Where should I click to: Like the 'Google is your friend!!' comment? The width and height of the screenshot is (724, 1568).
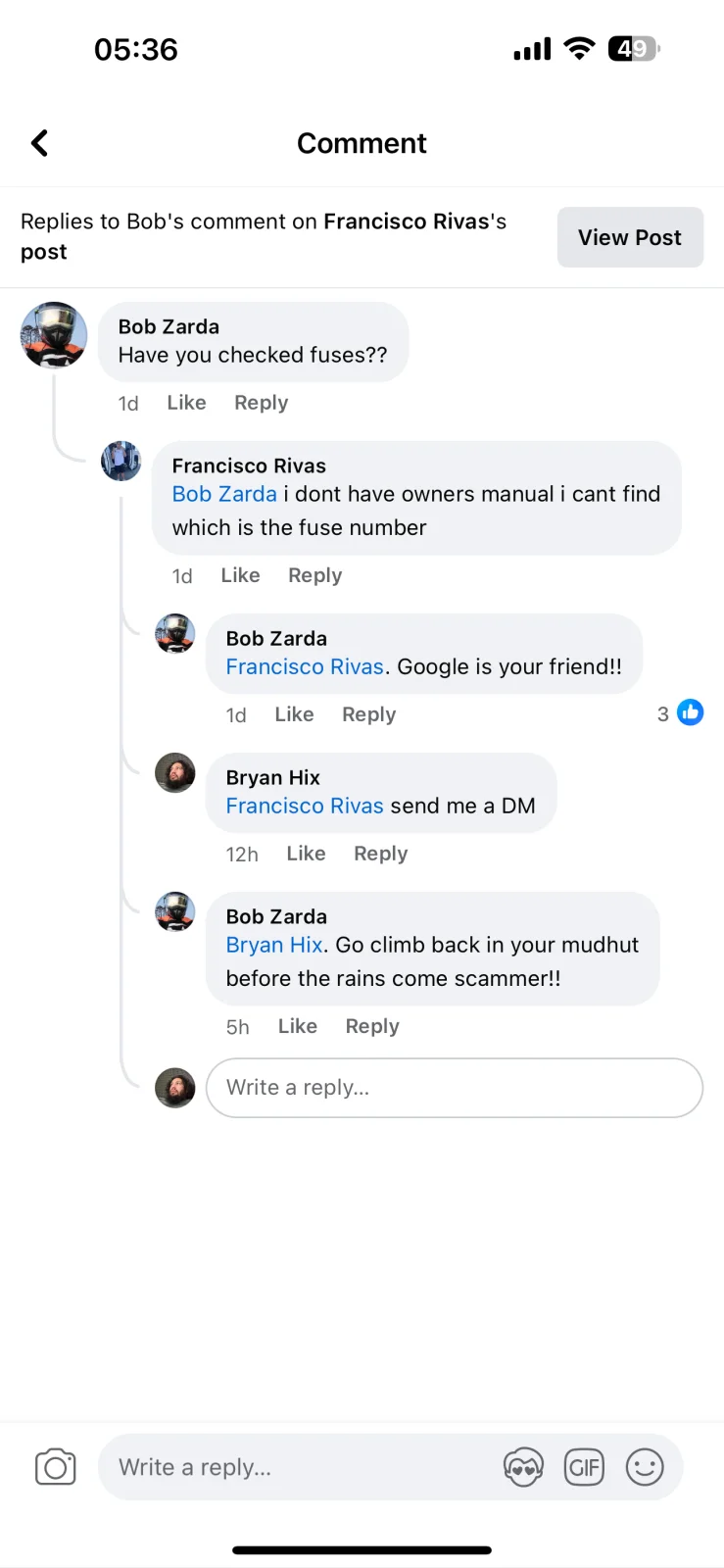294,714
